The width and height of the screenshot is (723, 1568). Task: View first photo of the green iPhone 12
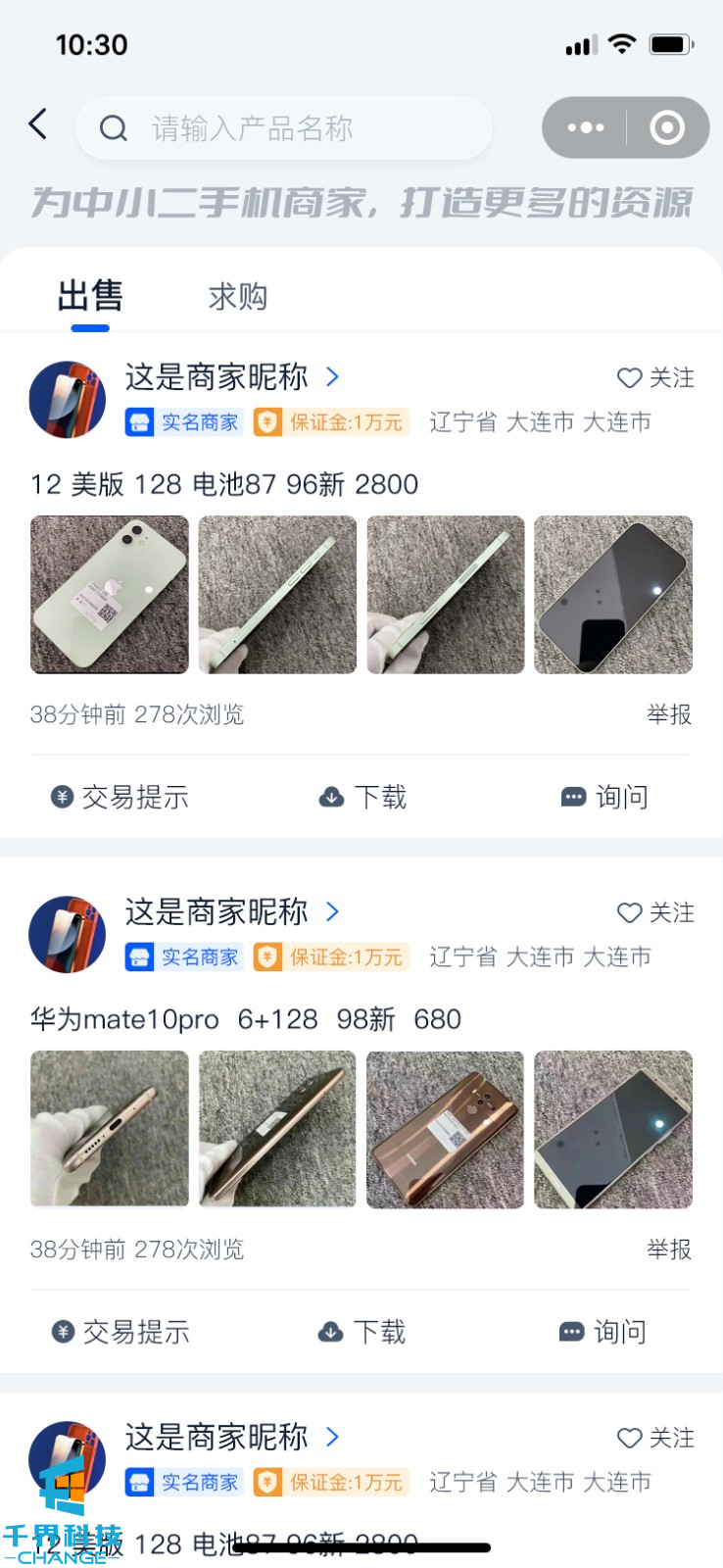tap(110, 595)
